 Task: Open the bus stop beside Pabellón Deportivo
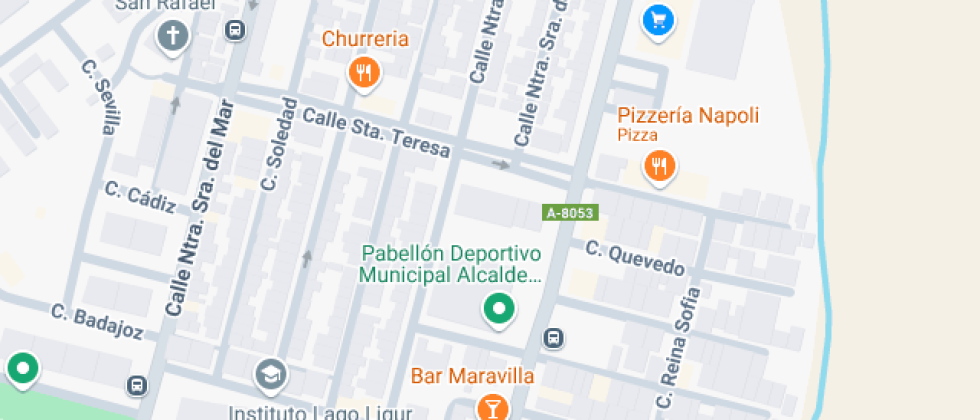(553, 339)
